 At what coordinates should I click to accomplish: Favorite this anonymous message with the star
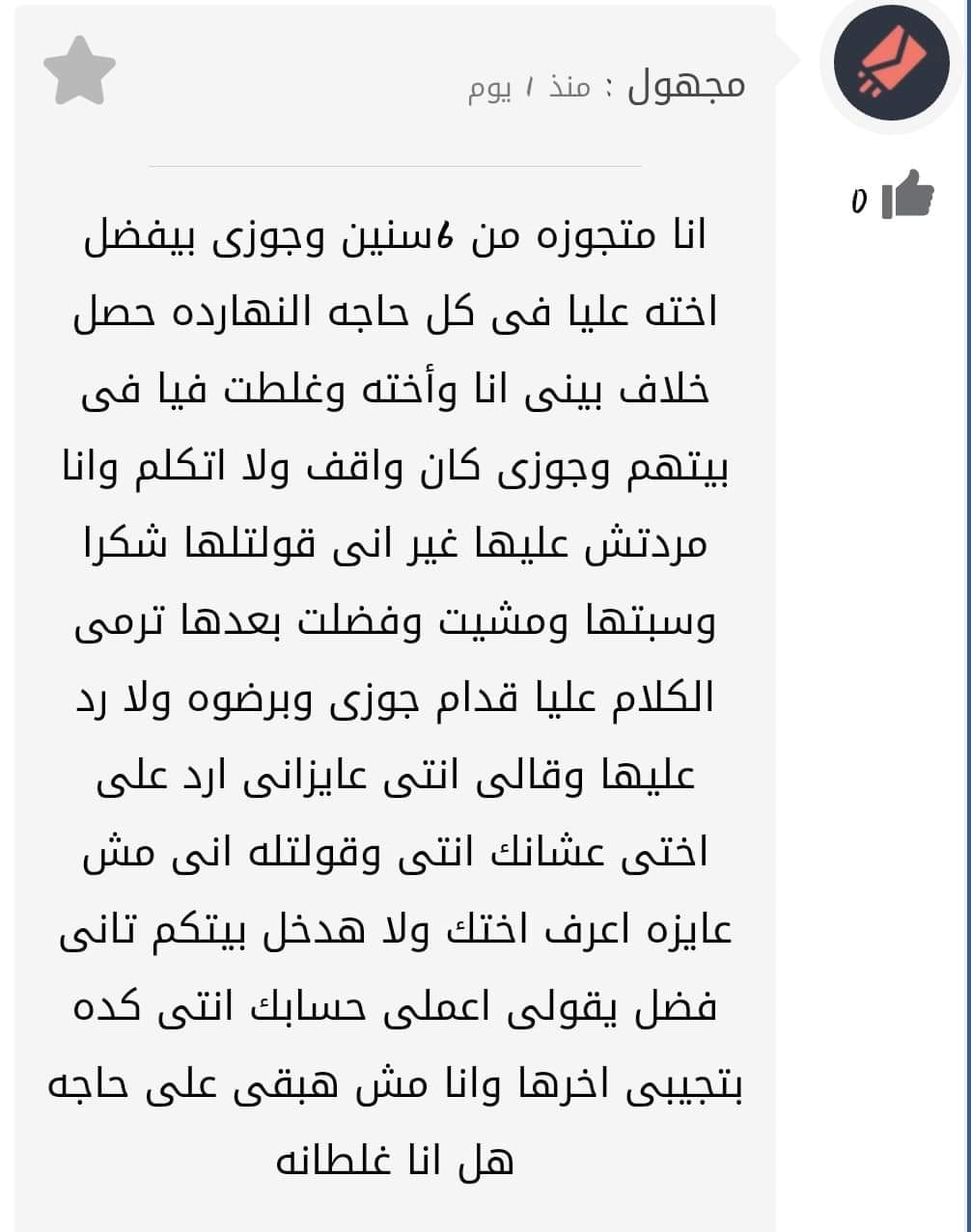point(80,70)
